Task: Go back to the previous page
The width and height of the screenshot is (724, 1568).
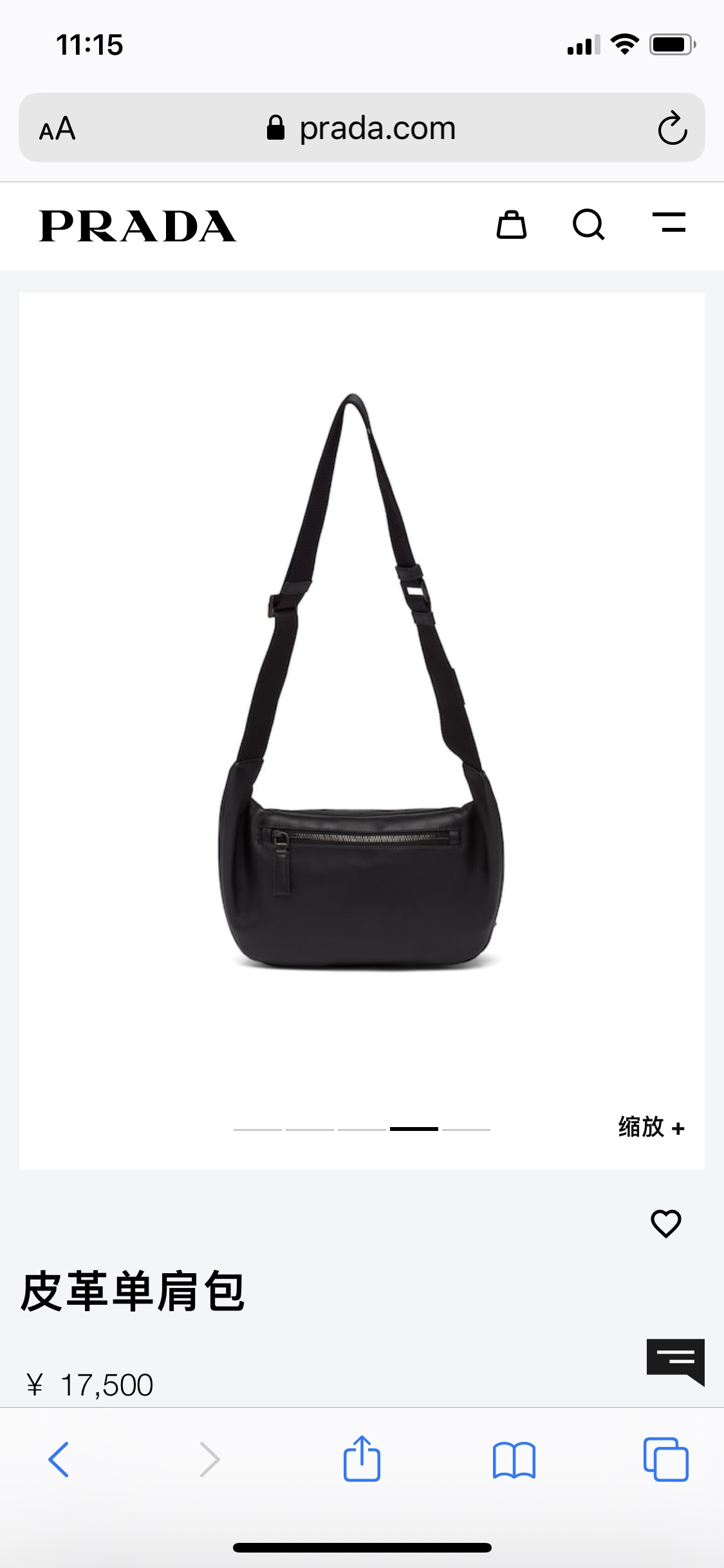Action: (x=59, y=1459)
